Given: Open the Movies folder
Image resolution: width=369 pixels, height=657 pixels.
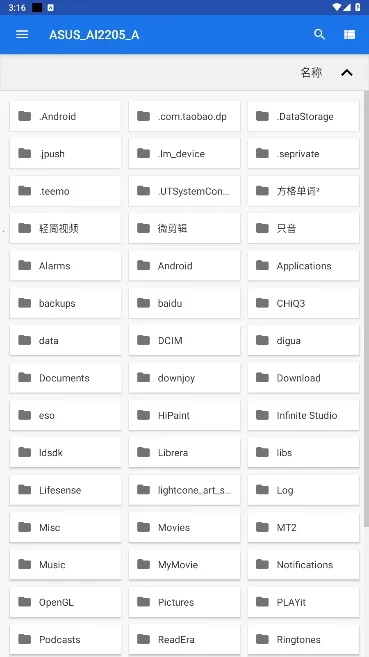Looking at the screenshot, I should [x=184, y=528].
